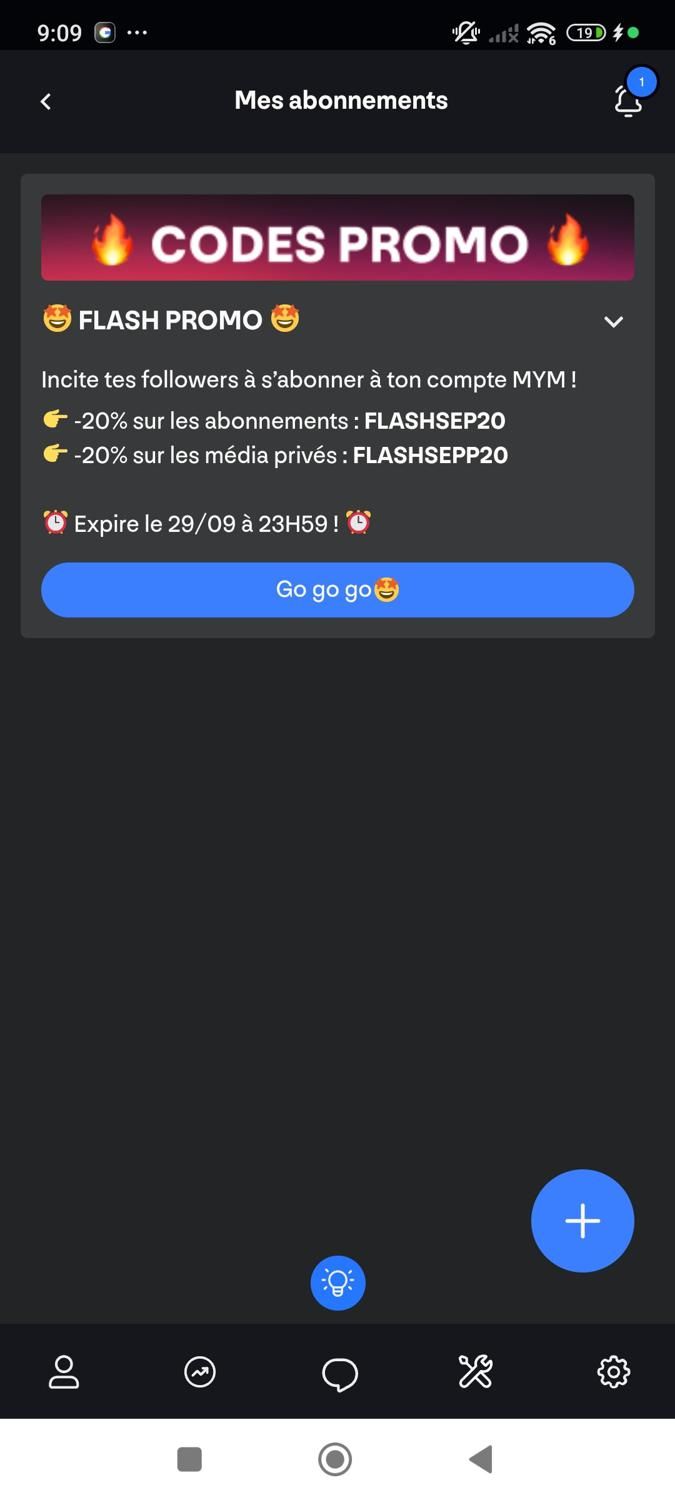Tap the blue plus floating button
The height and width of the screenshot is (1500, 675).
582,1221
